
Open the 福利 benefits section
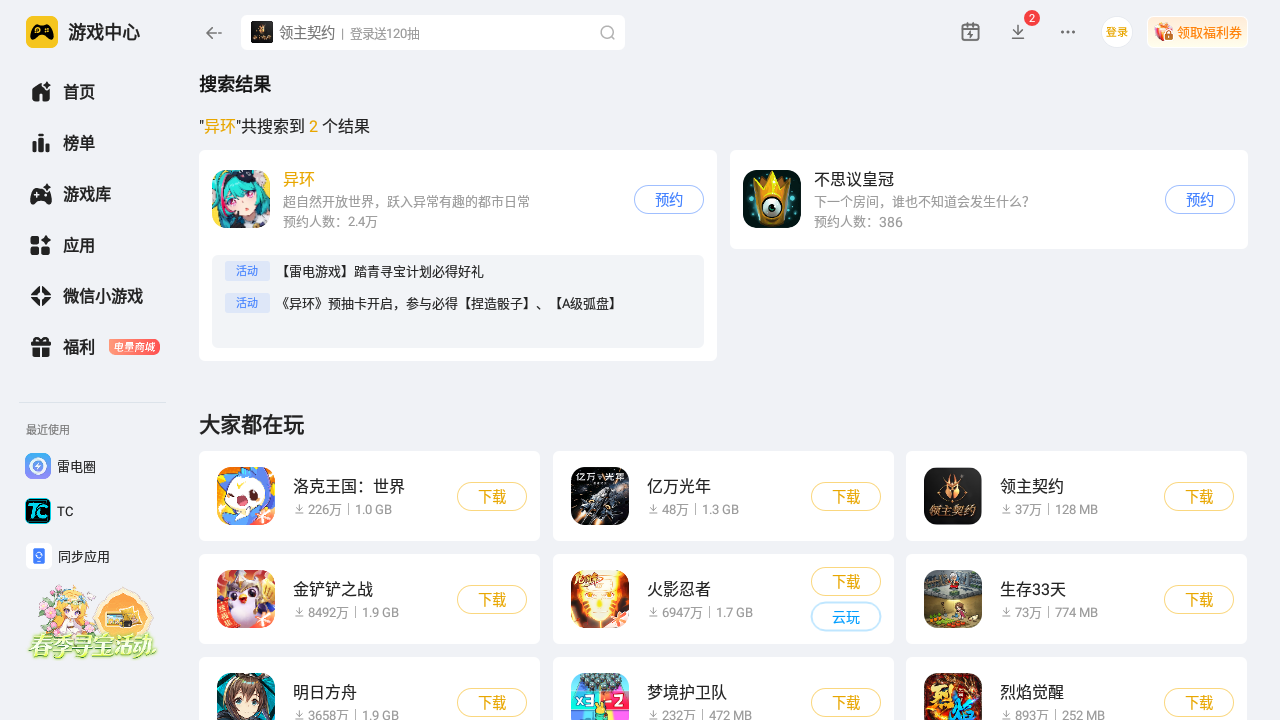point(78,347)
